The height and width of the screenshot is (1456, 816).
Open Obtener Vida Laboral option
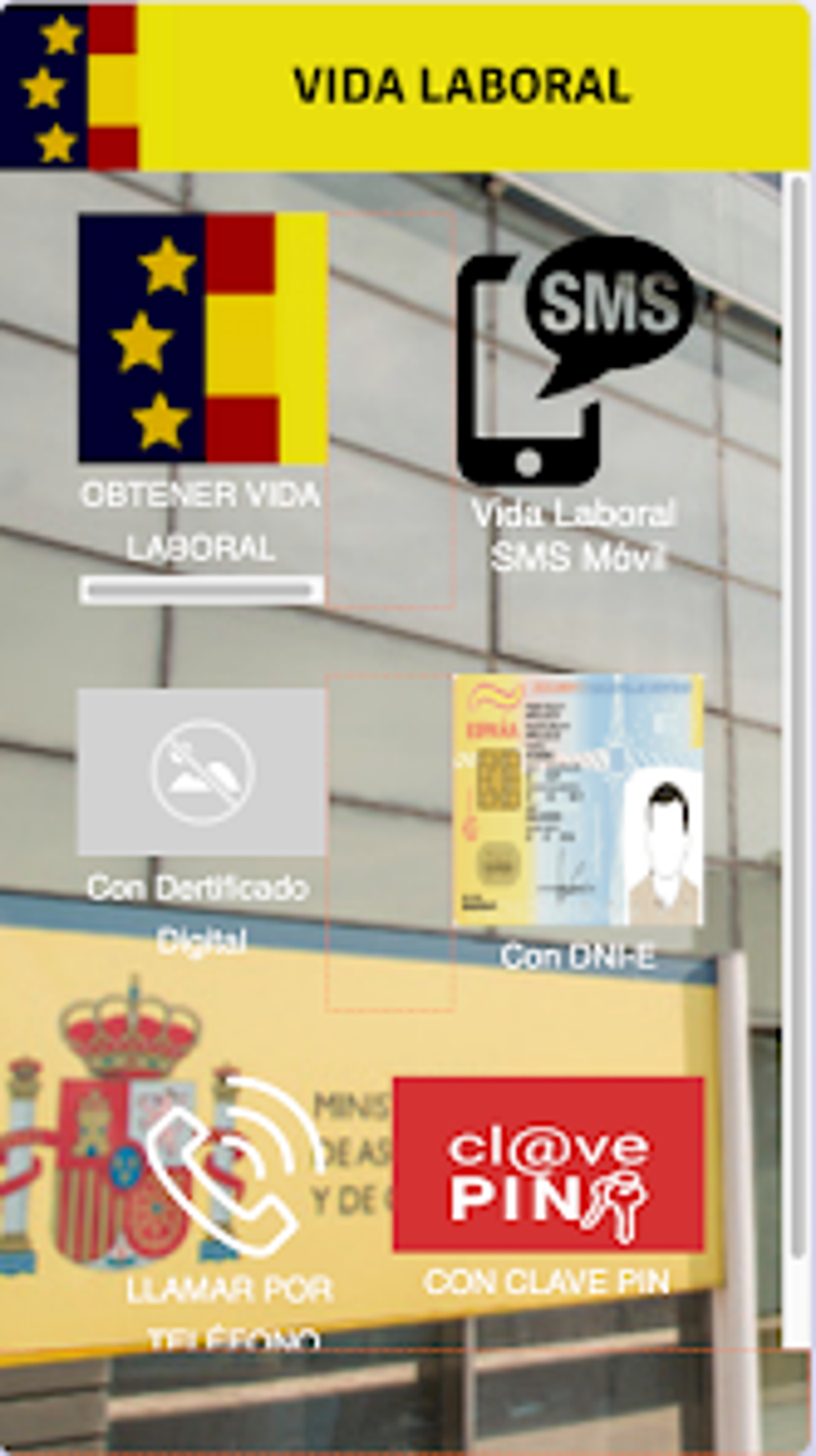(x=202, y=338)
